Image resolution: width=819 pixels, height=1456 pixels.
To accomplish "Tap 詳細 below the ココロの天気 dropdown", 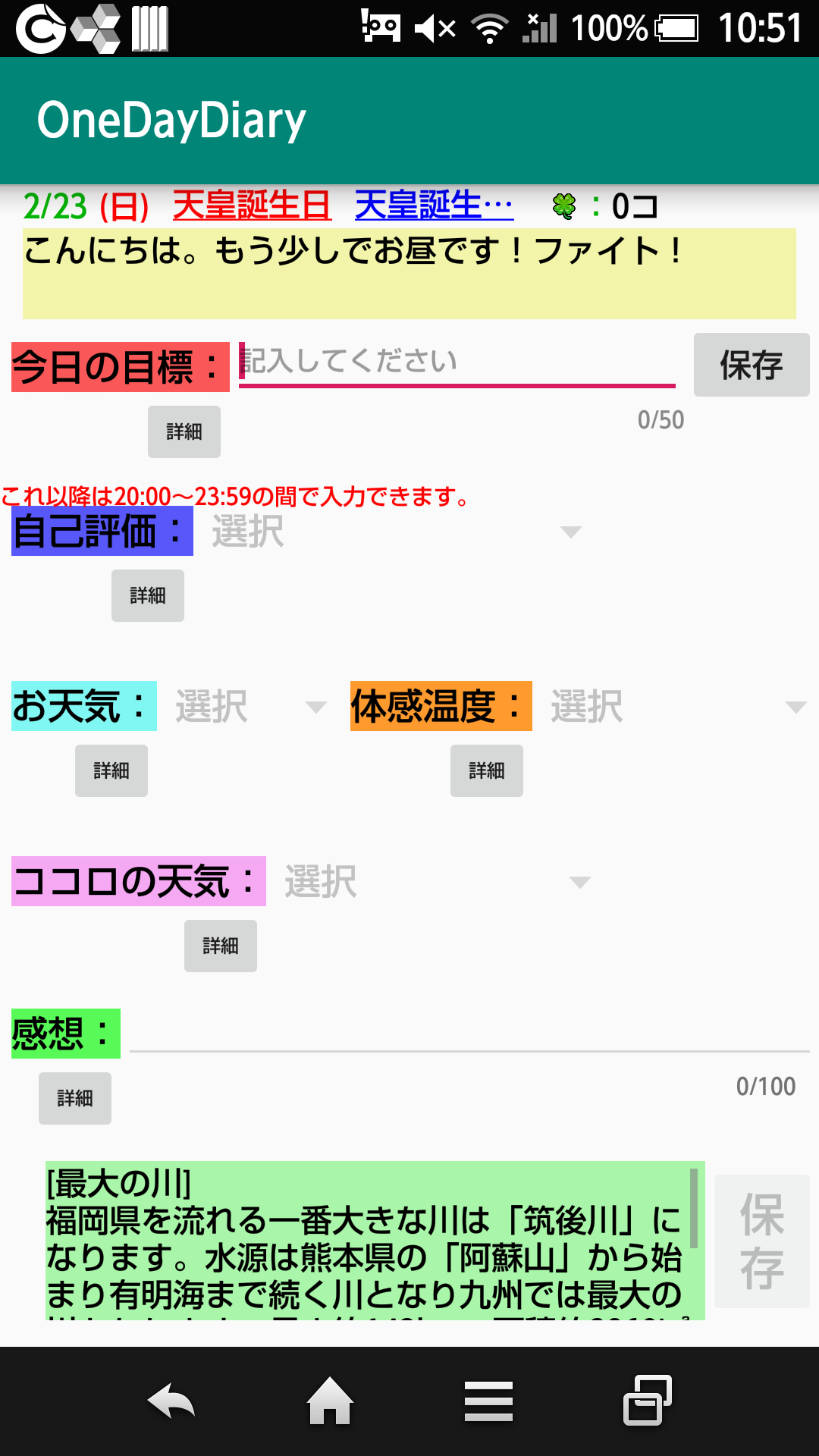I will click(x=220, y=946).
